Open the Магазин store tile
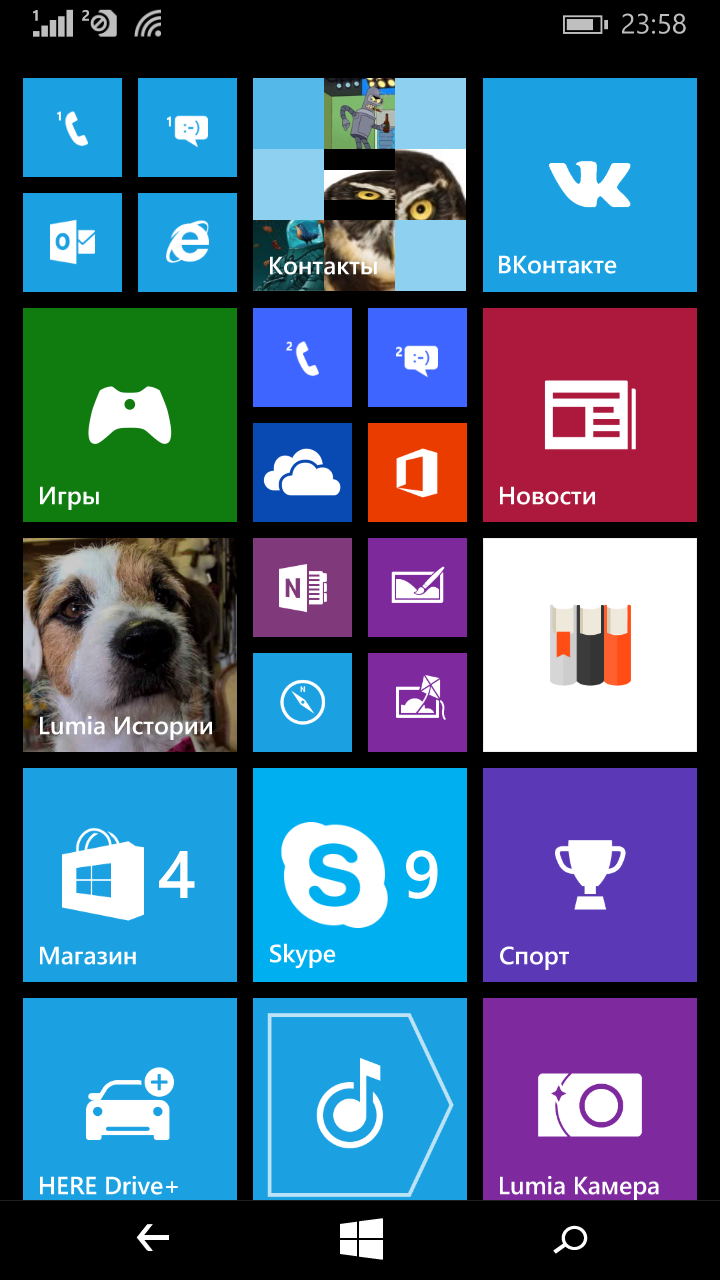The height and width of the screenshot is (1280, 720). 130,875
